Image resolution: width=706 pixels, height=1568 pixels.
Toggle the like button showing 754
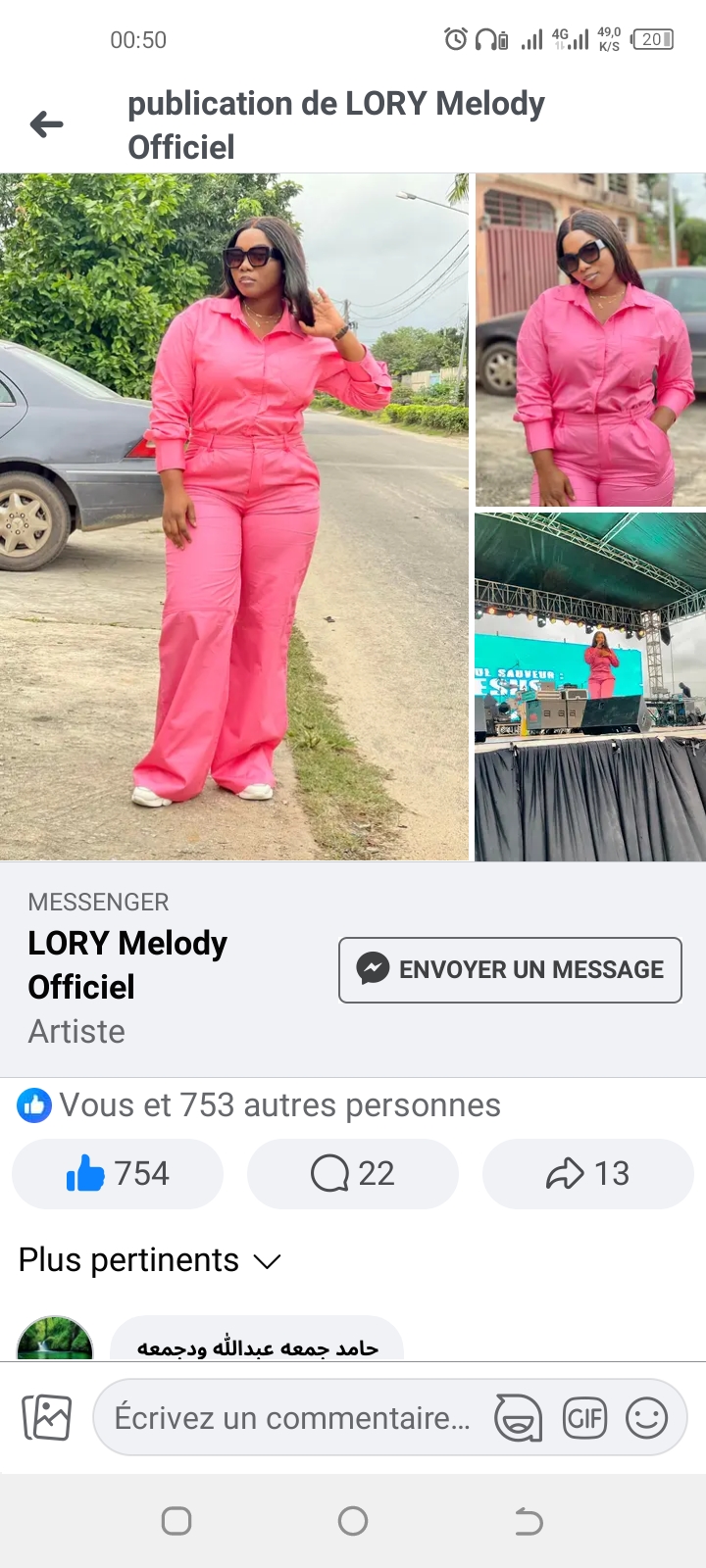pos(118,1173)
